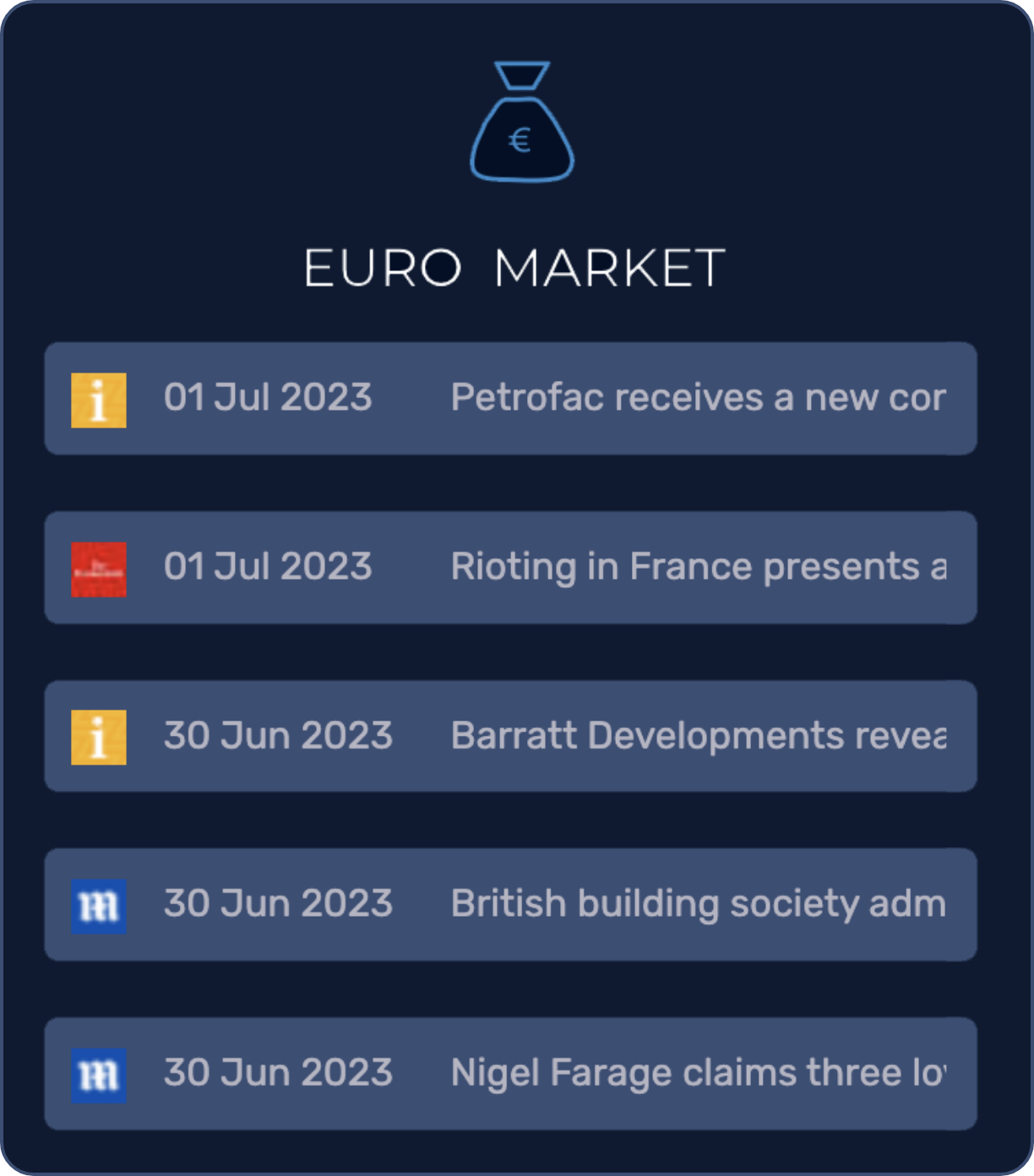Open the Petrofac receives a new contract article
The width and height of the screenshot is (1034, 1176).
coord(697,398)
